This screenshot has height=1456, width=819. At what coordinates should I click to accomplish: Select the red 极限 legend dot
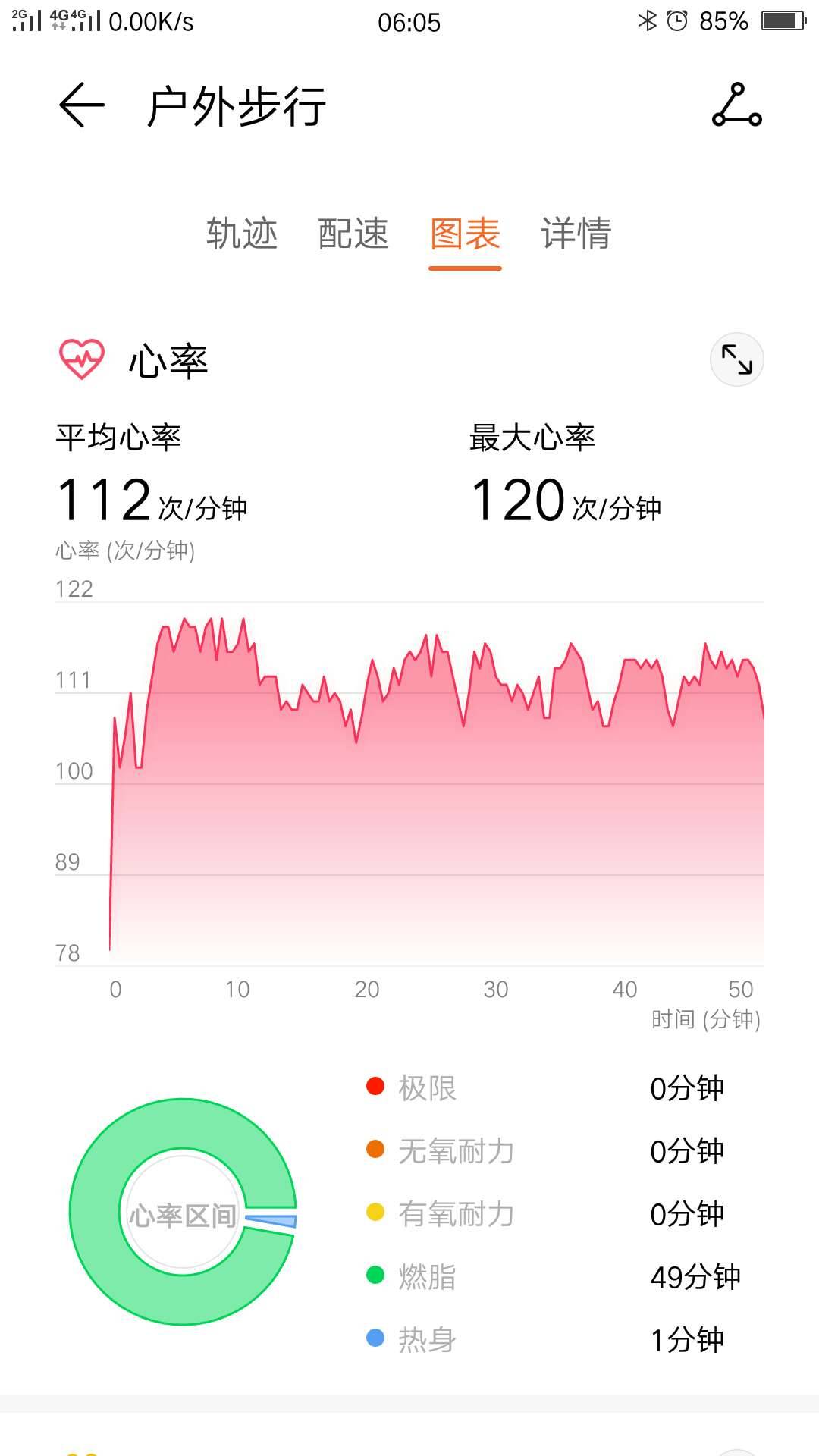(375, 1087)
